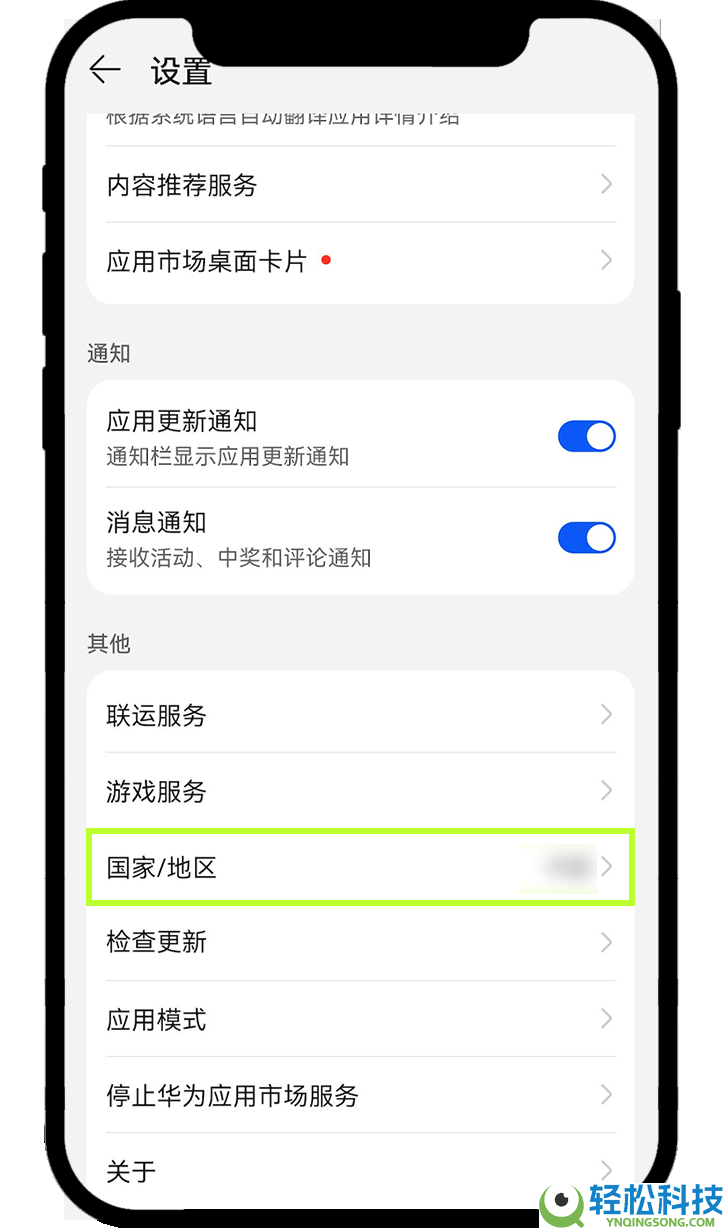Disable 消息通知 switch

point(586,538)
